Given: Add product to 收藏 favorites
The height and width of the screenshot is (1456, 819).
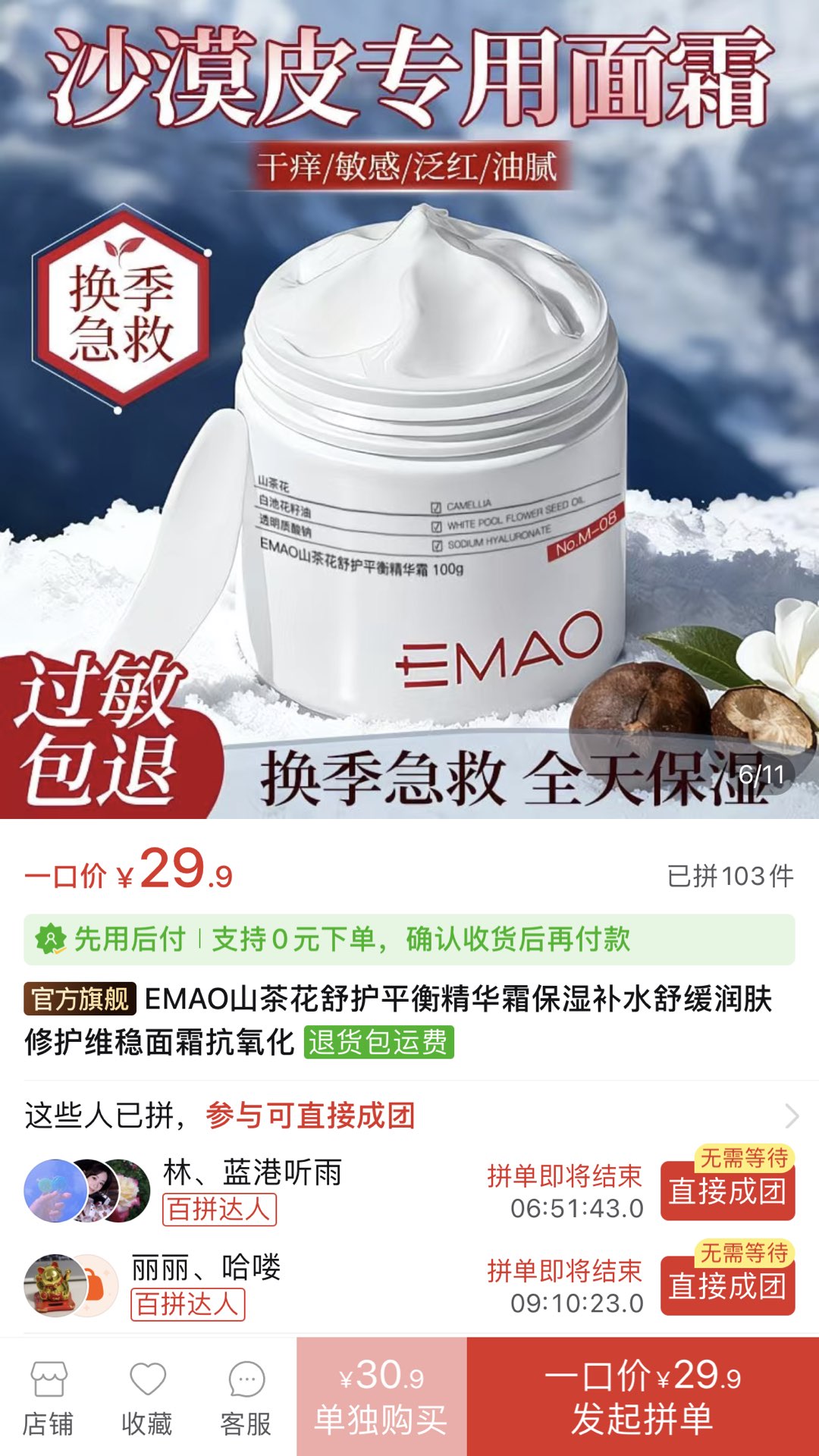Looking at the screenshot, I should click(147, 1398).
